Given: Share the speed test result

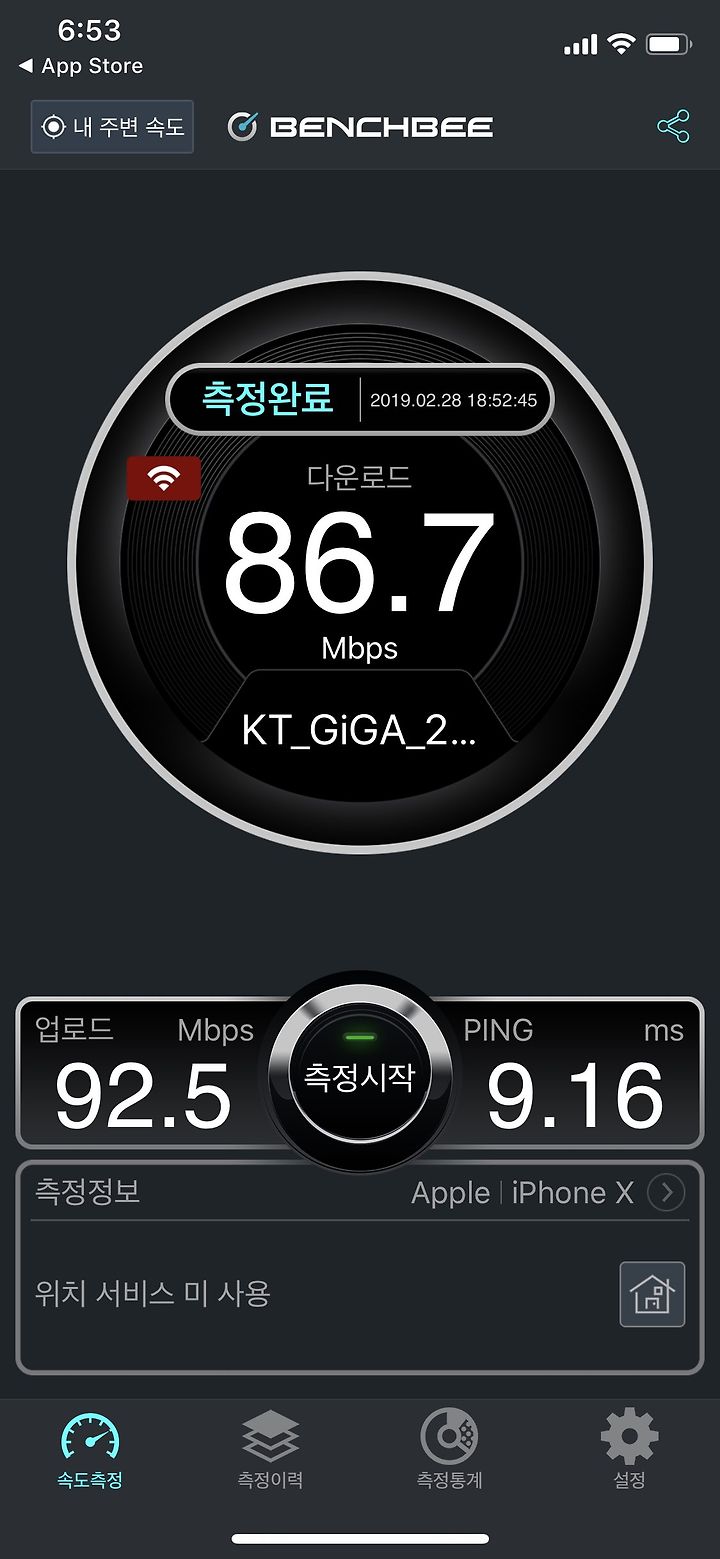Looking at the screenshot, I should coord(673,126).
